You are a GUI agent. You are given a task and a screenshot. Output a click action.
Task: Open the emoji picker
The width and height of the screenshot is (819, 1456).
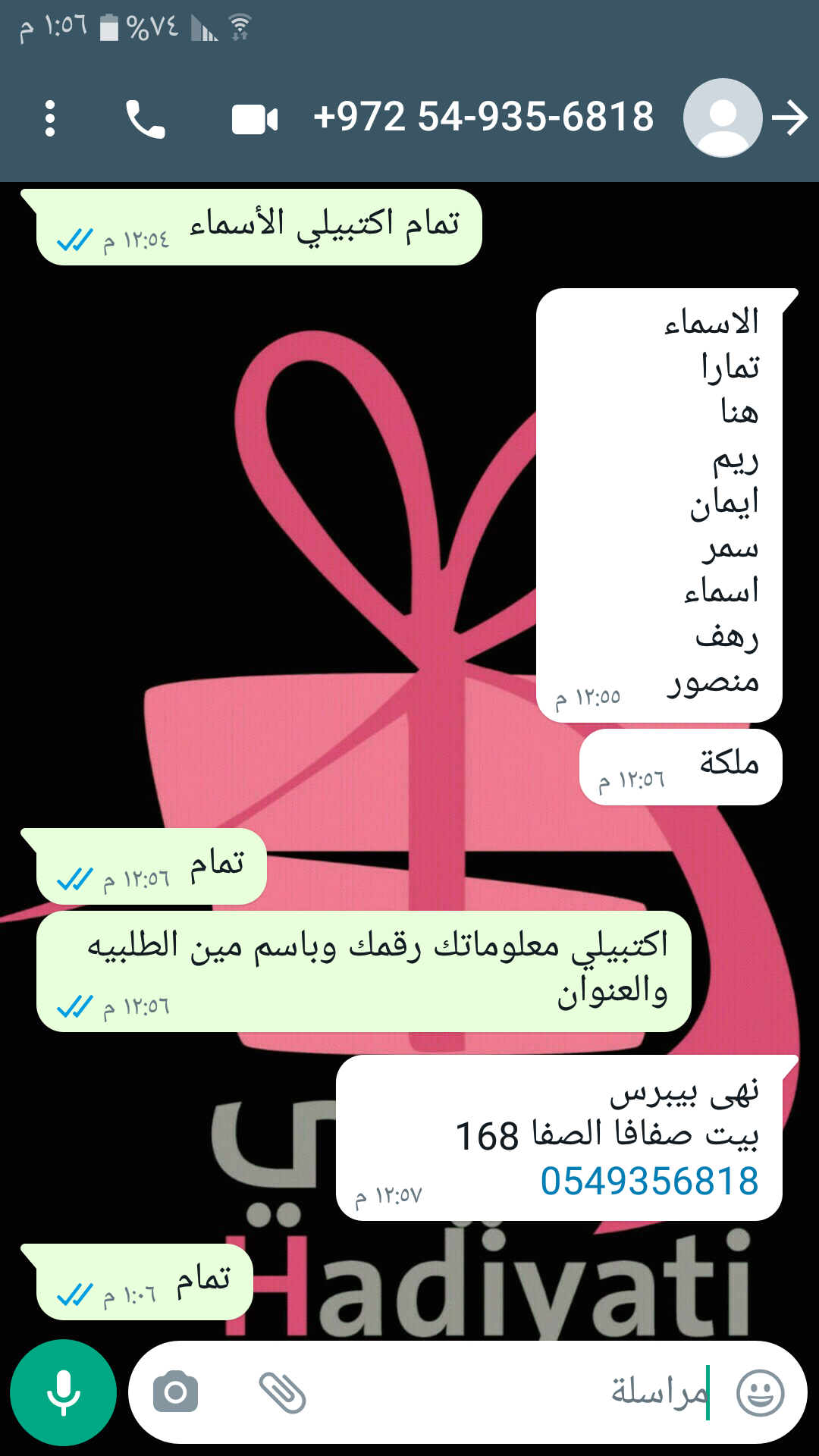(x=760, y=1392)
